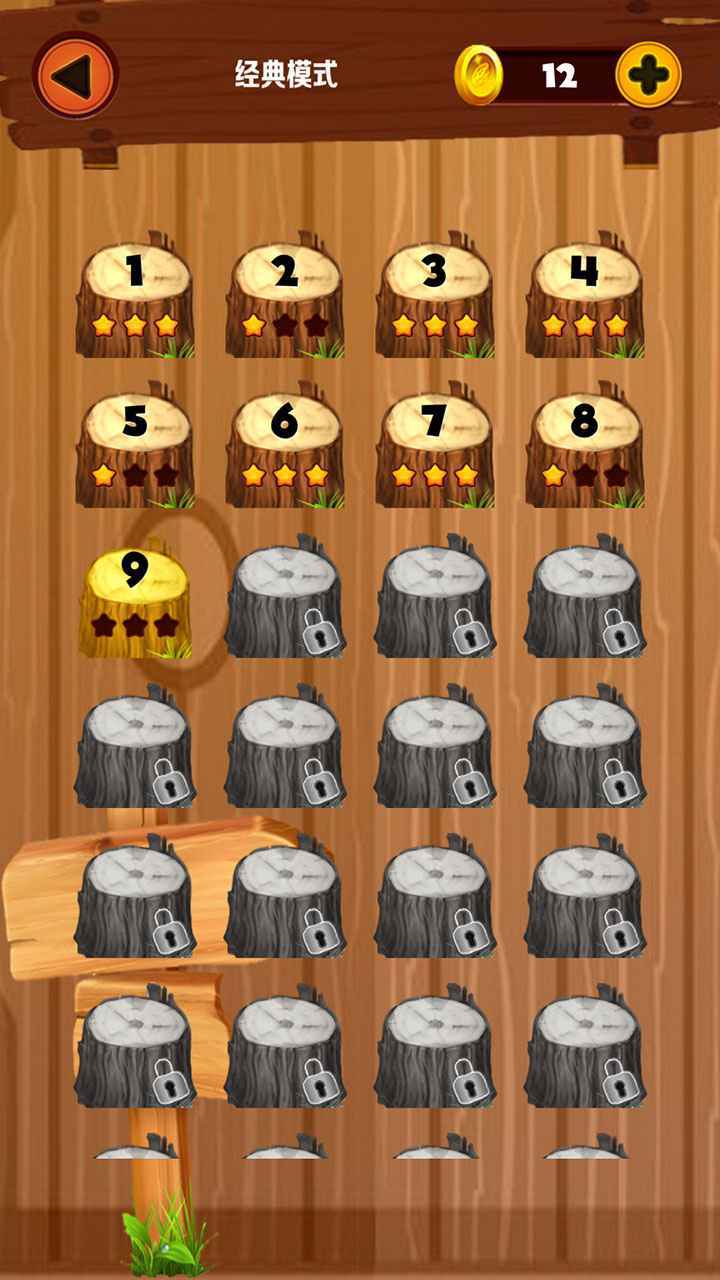
Task: Enter level 7
Action: 434,447
